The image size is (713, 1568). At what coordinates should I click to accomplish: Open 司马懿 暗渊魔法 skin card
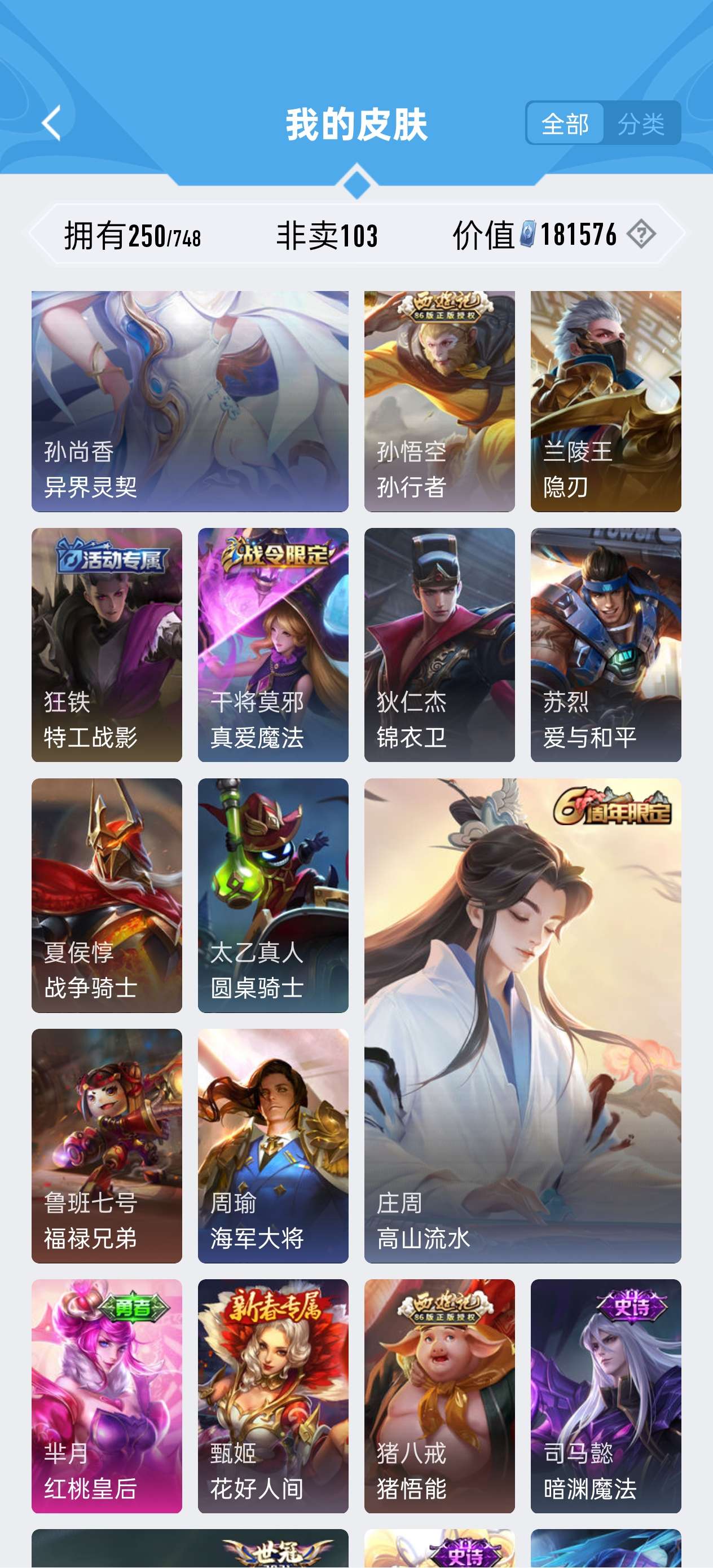[605, 1396]
